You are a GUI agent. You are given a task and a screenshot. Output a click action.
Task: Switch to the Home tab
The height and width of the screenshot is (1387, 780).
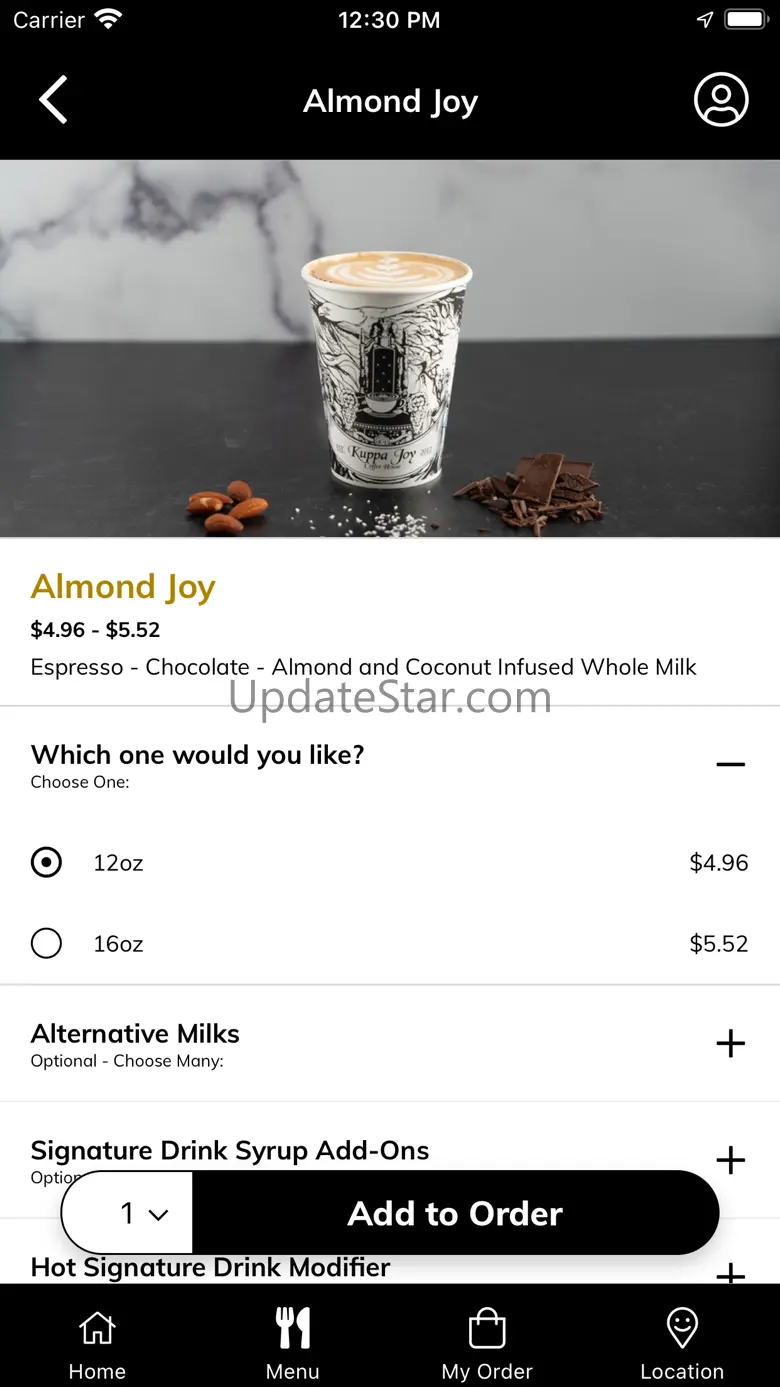pyautogui.click(x=97, y=1343)
